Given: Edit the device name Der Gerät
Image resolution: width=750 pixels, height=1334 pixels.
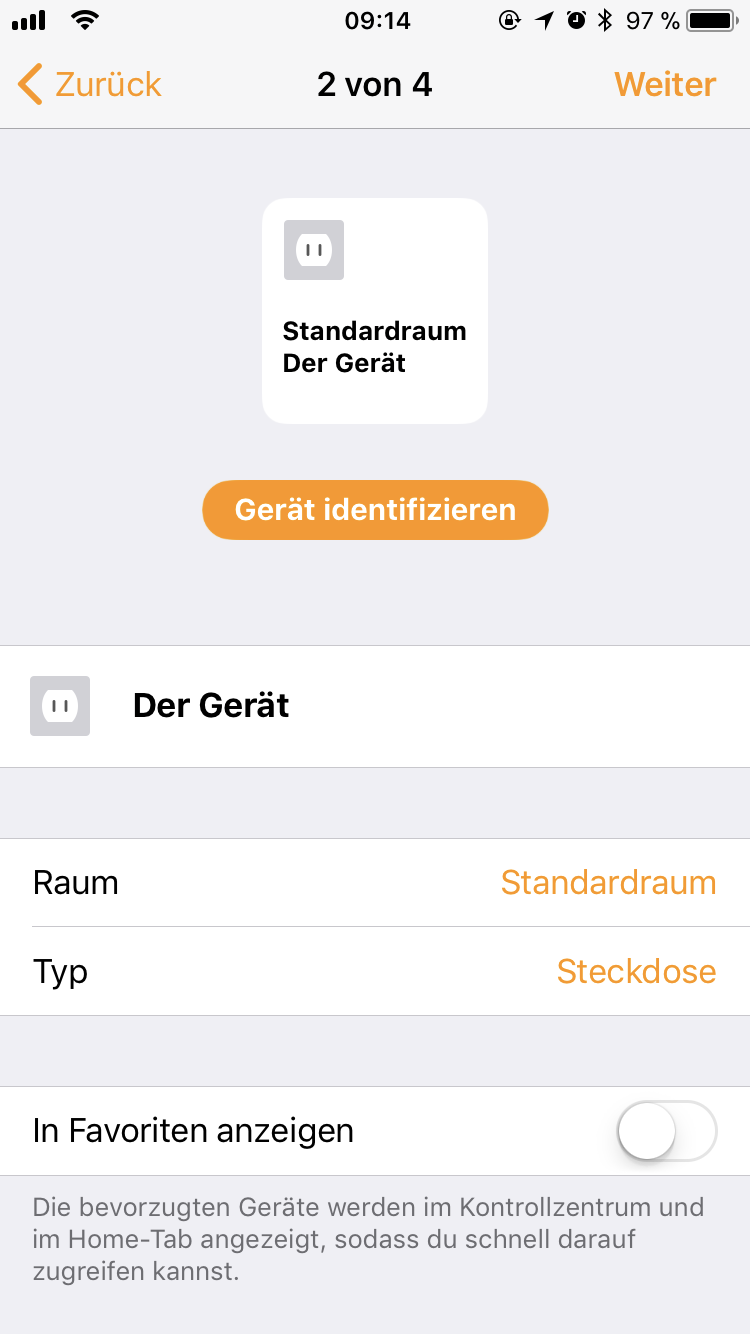Looking at the screenshot, I should 211,706.
